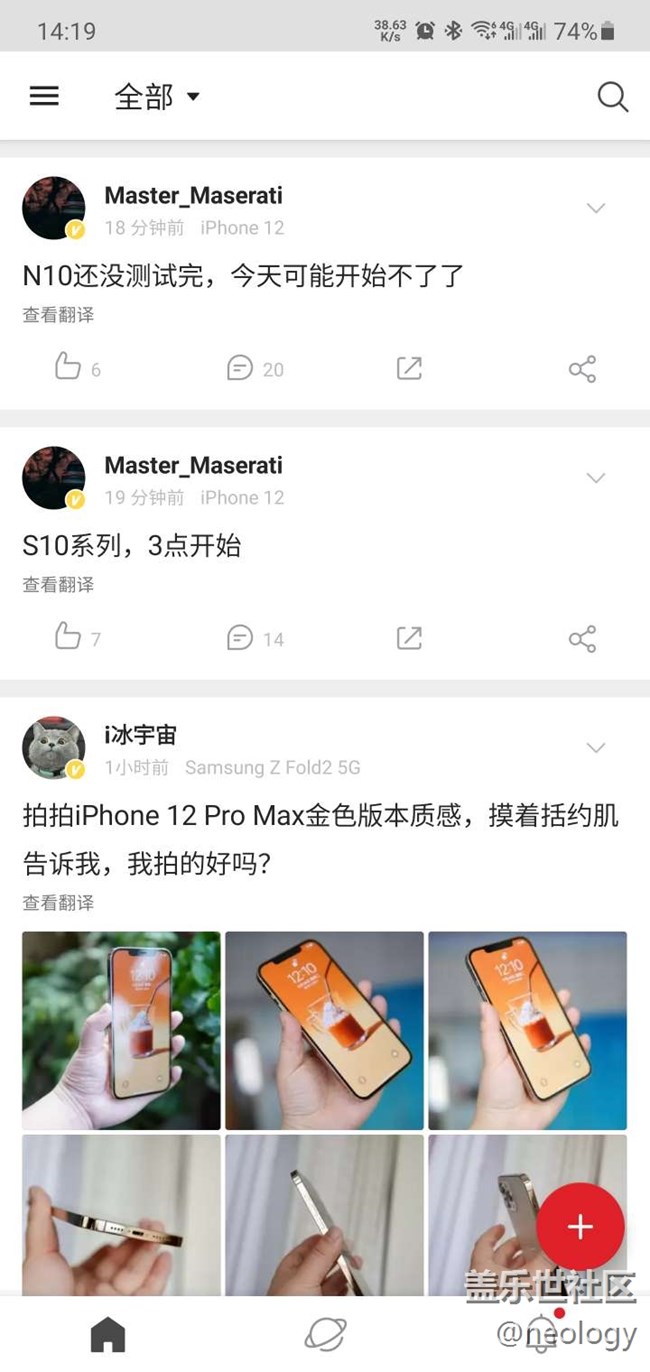The width and height of the screenshot is (650, 1372).
Task: Expand the 全部 category dropdown
Action: point(157,97)
